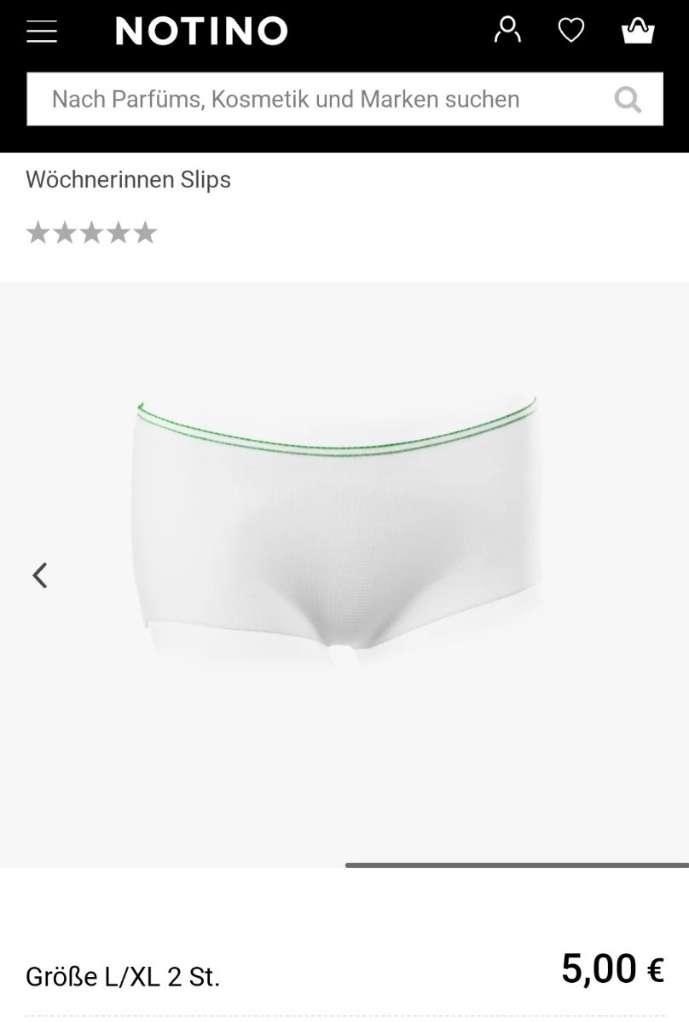
Task: Open the hamburger menu
Action: tap(41, 32)
